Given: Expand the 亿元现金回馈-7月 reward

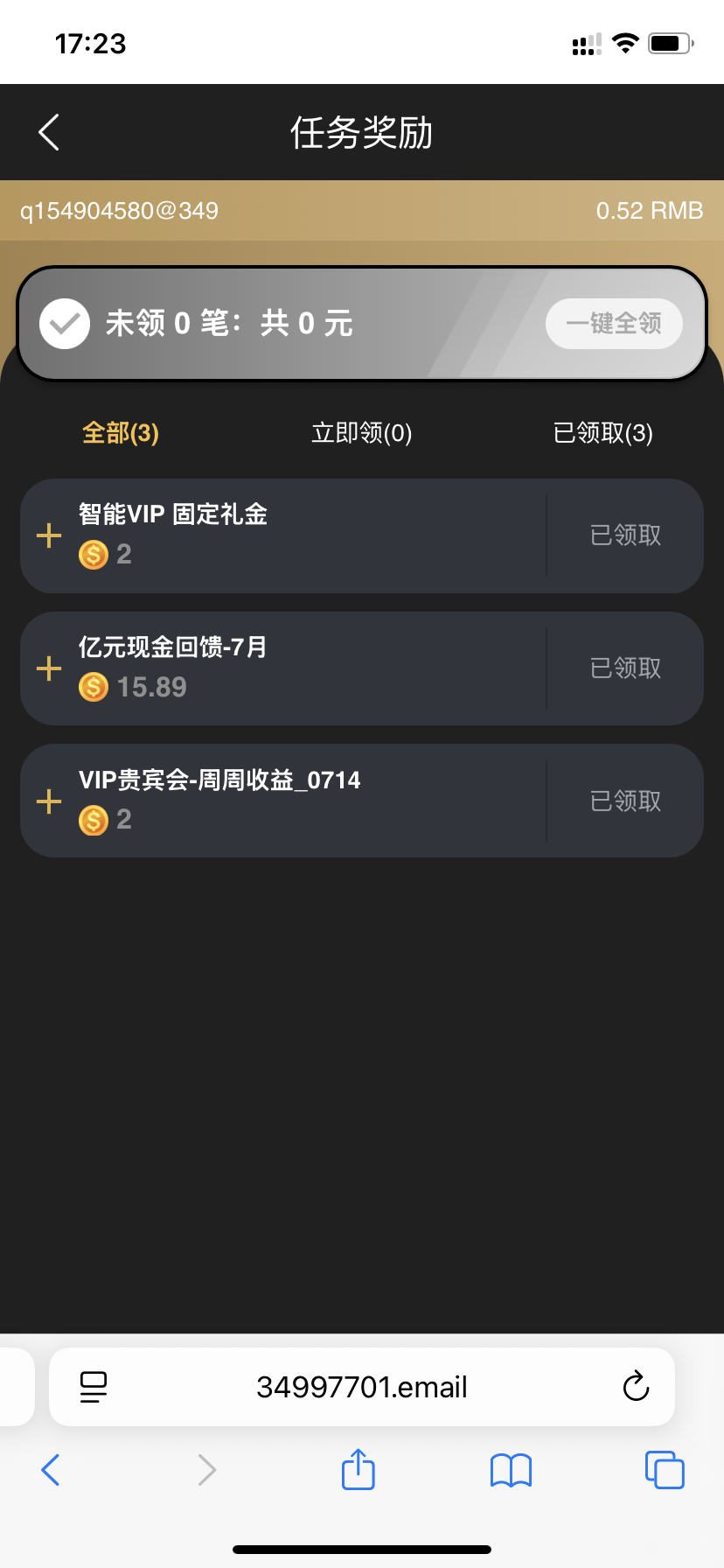Looking at the screenshot, I should (49, 669).
